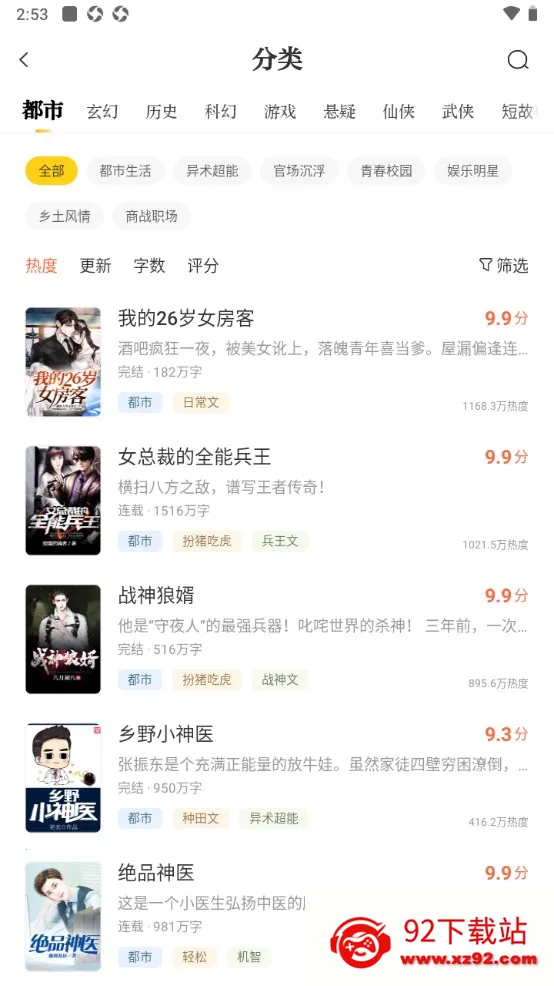Viewport: 554px width, 986px height.
Task: Tap the 乡土风情 chip
Action: (64, 216)
